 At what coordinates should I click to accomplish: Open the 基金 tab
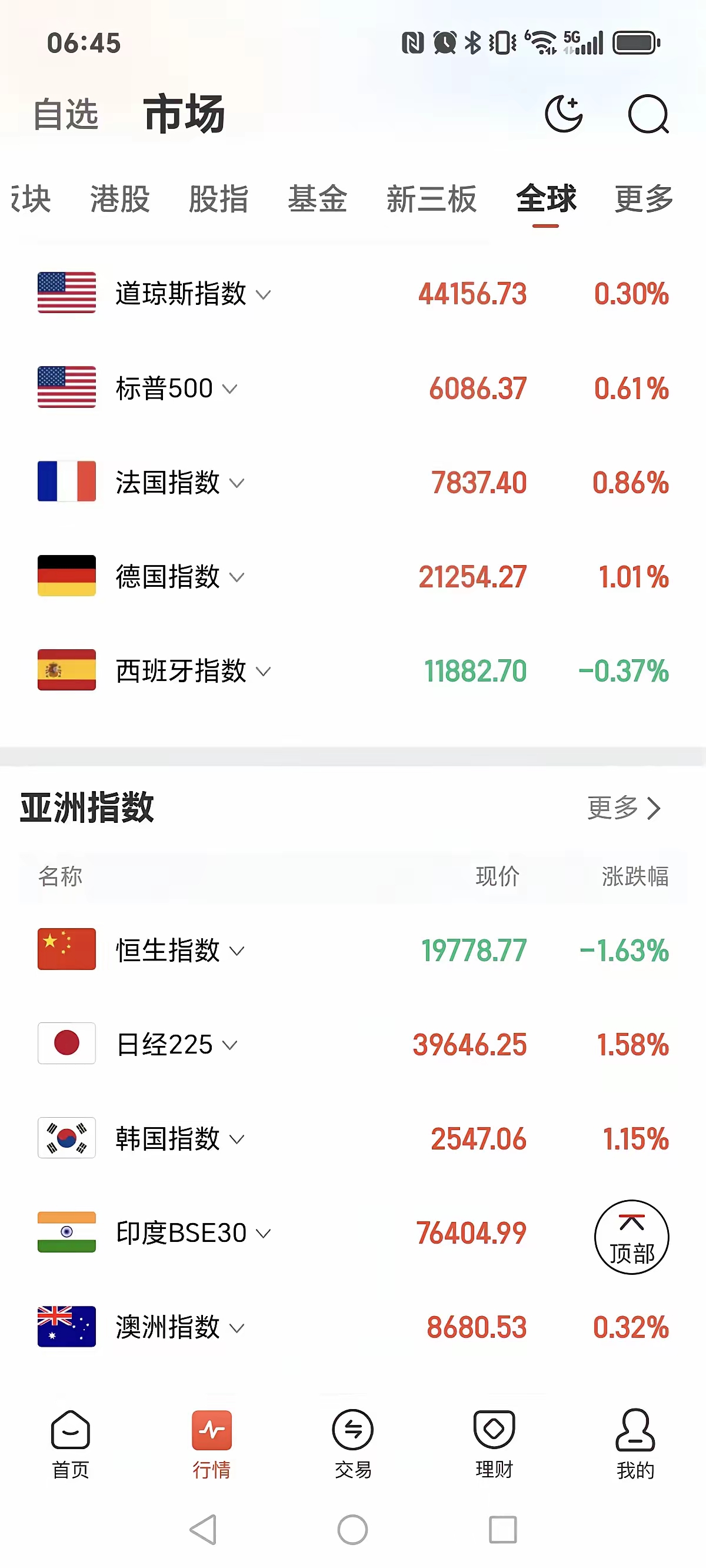click(x=317, y=200)
